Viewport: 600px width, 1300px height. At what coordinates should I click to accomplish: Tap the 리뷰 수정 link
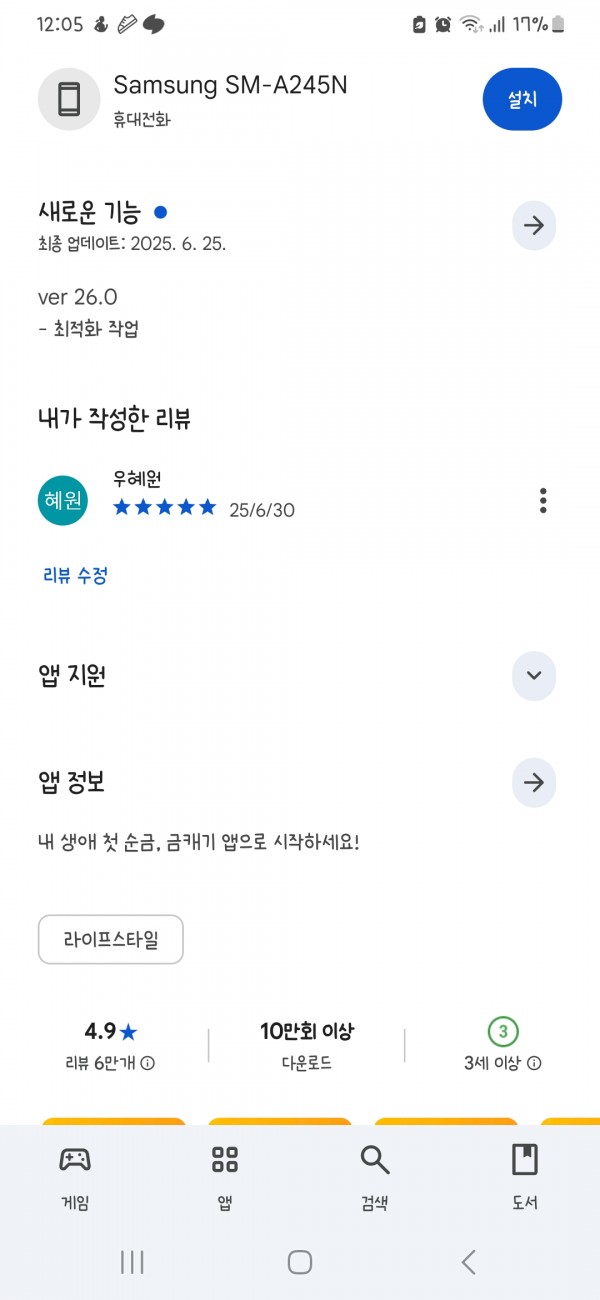(x=75, y=575)
